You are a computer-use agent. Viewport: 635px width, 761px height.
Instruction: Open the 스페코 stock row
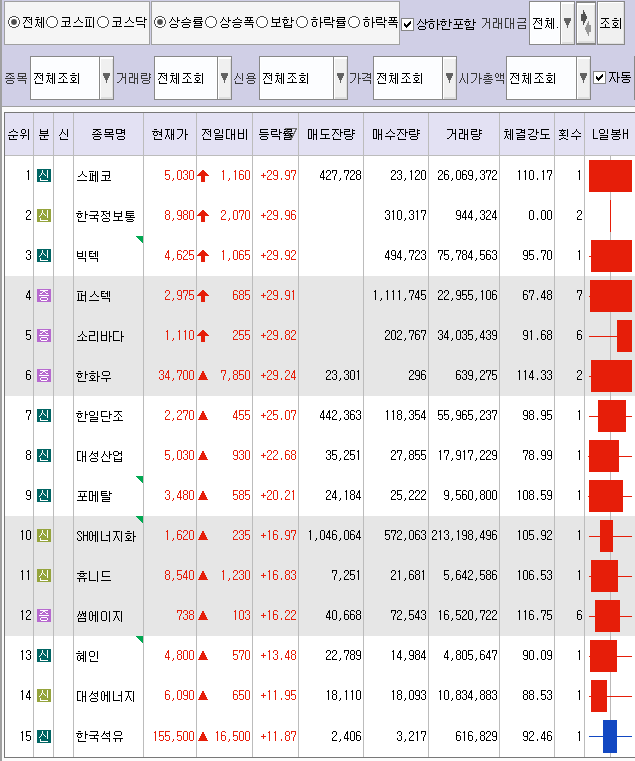[x=95, y=175]
